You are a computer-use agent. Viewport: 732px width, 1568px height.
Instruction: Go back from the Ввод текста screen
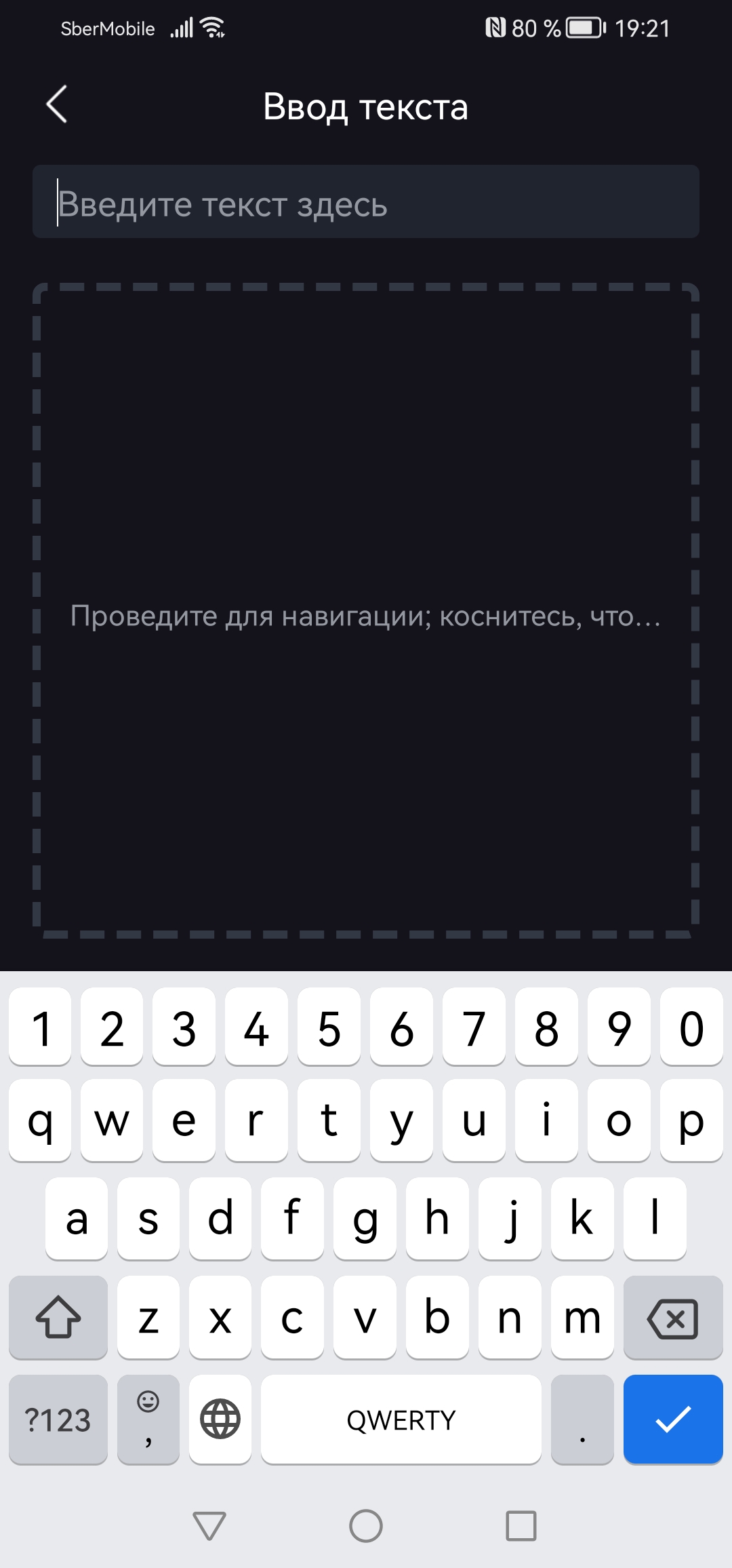(57, 104)
